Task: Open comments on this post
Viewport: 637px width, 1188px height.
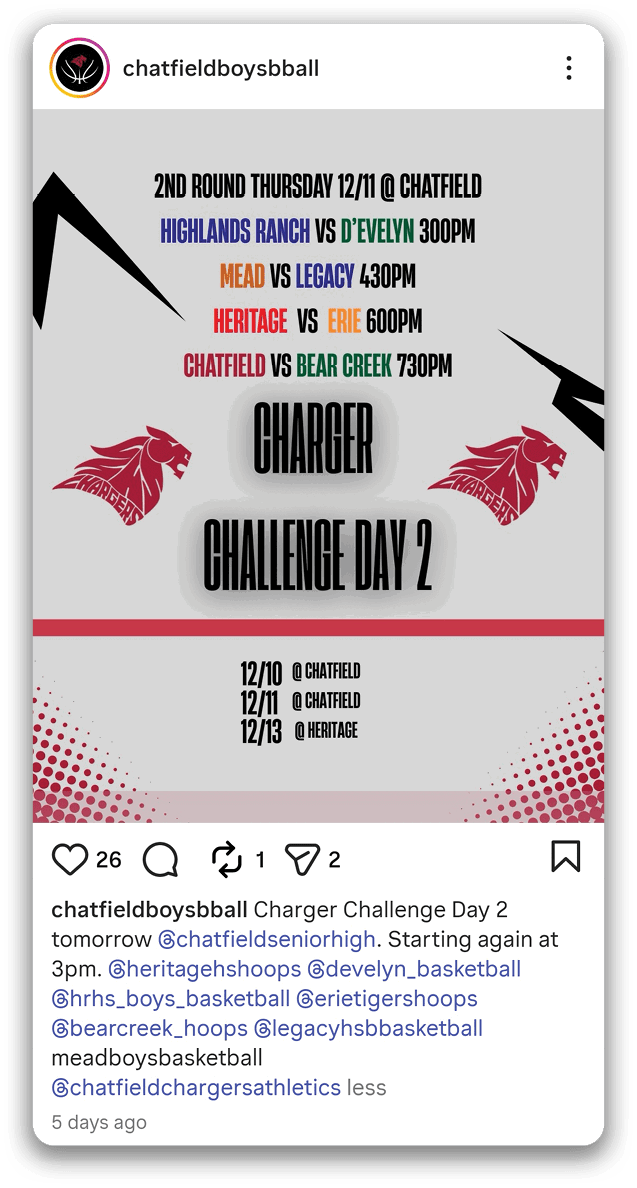Action: (160, 859)
